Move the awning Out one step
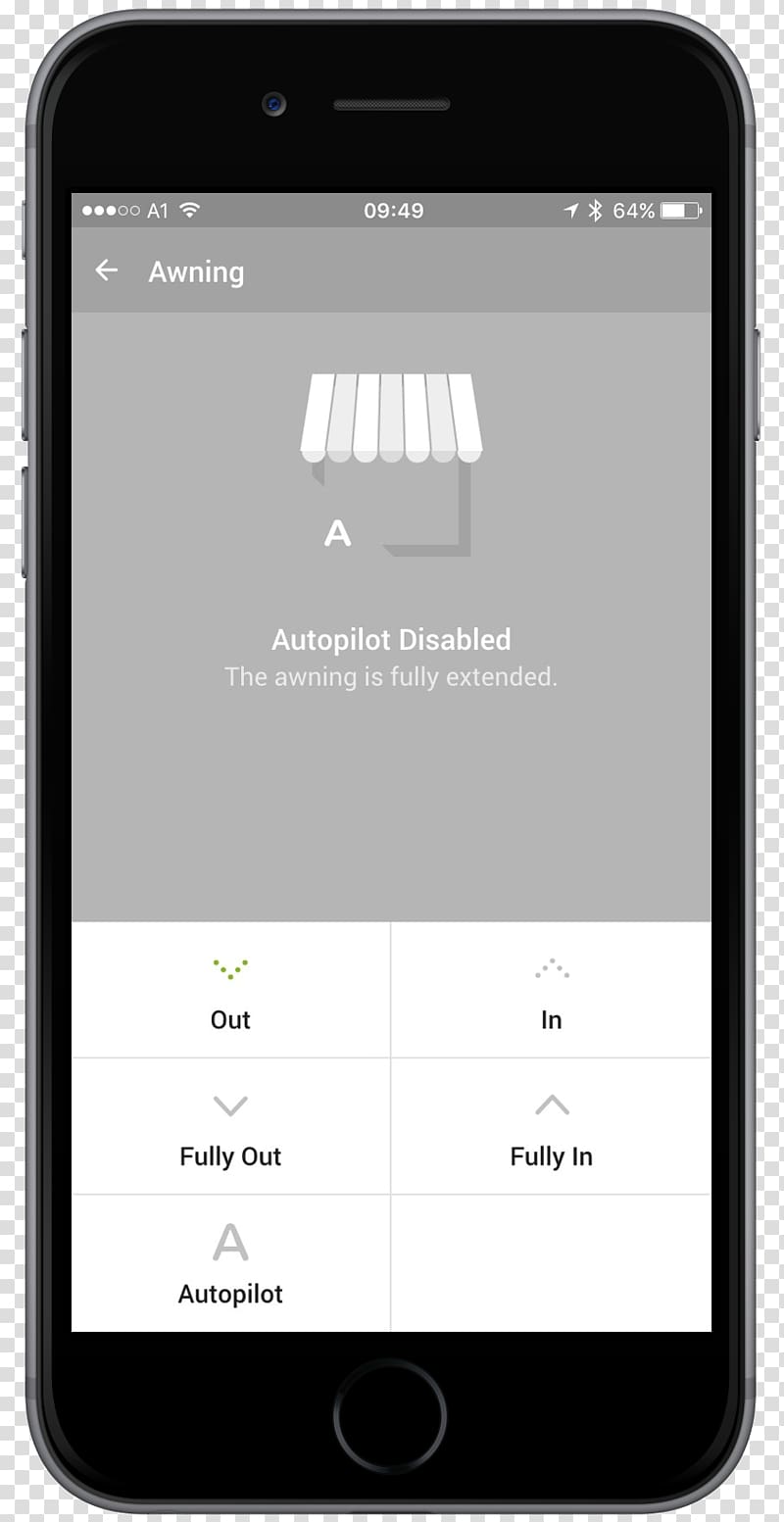The width and height of the screenshot is (784, 1522). coord(231,990)
